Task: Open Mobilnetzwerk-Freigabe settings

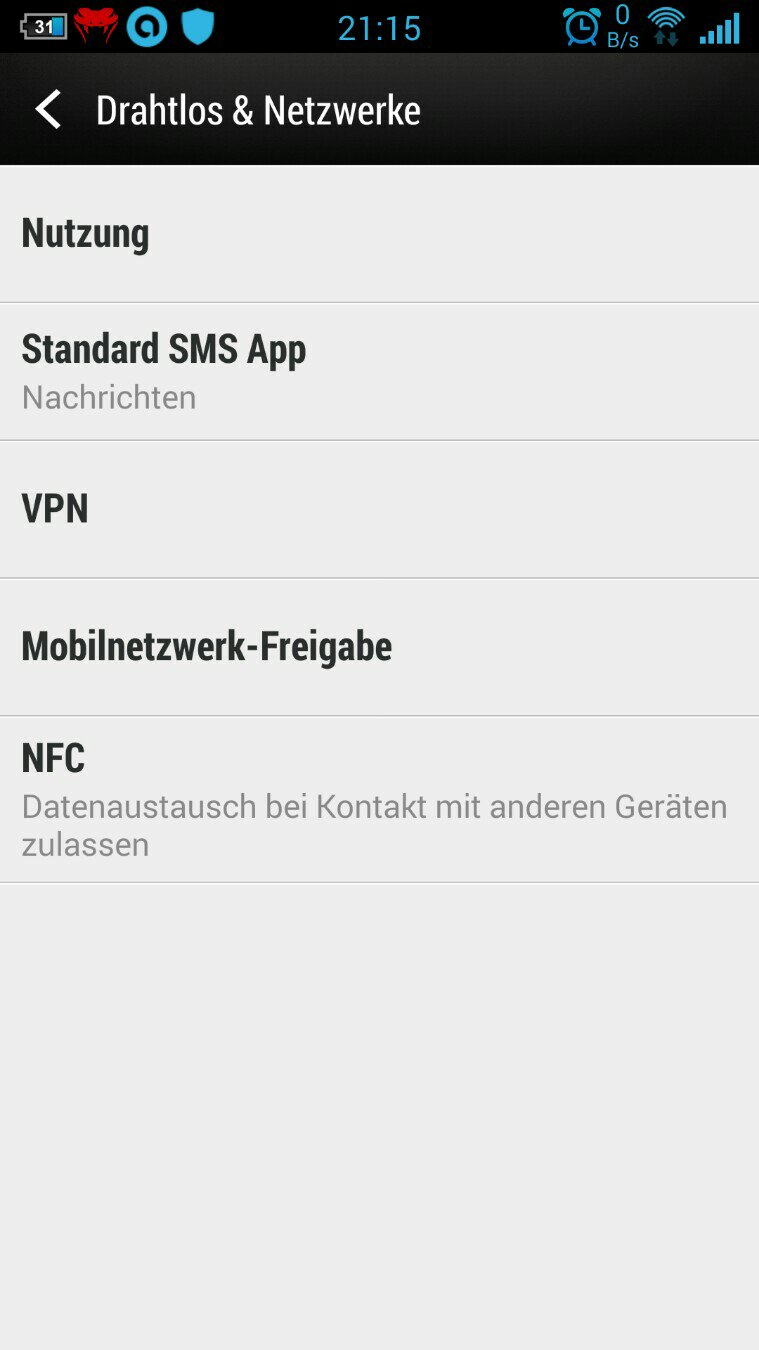Action: pyautogui.click(x=379, y=648)
